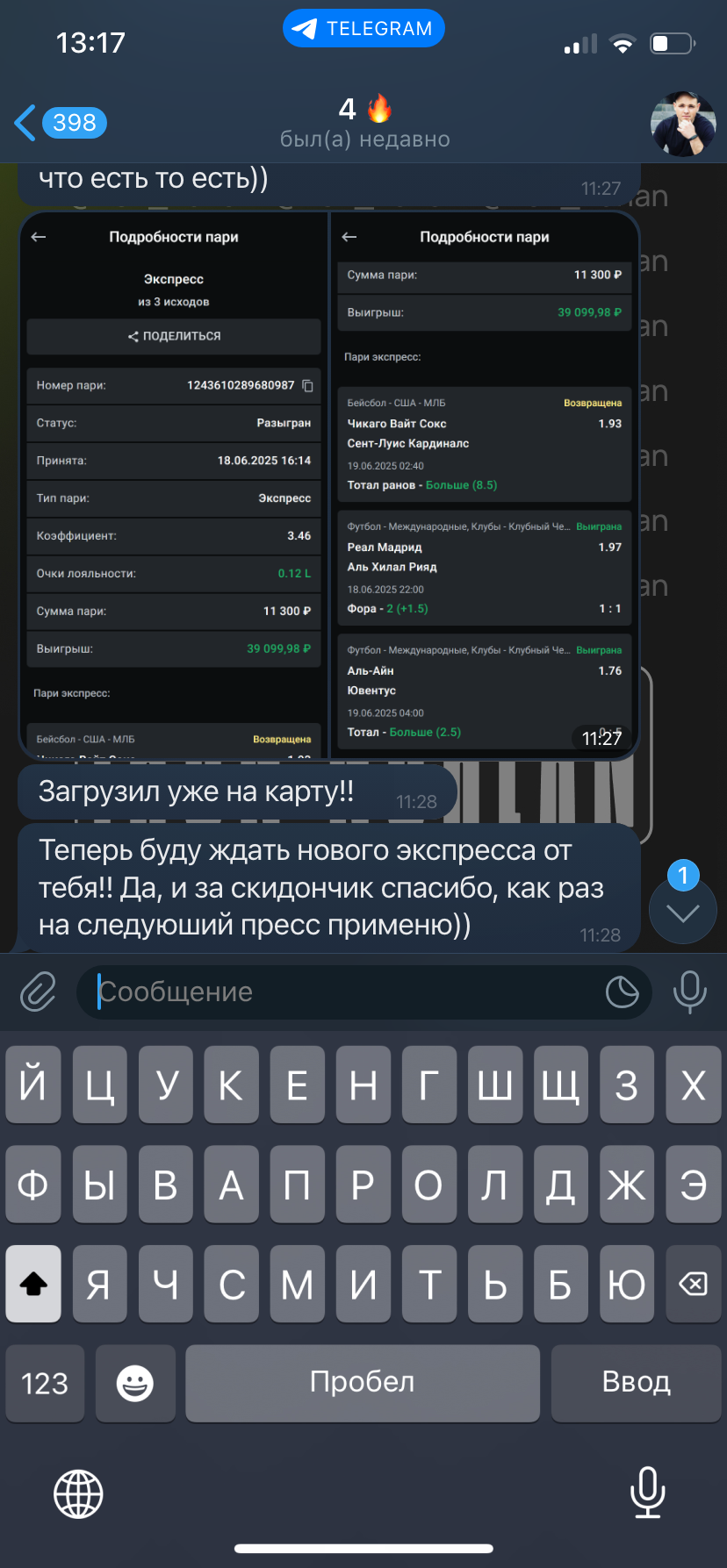Record a voice message with the microphone
This screenshot has height=1568, width=727.
[690, 992]
